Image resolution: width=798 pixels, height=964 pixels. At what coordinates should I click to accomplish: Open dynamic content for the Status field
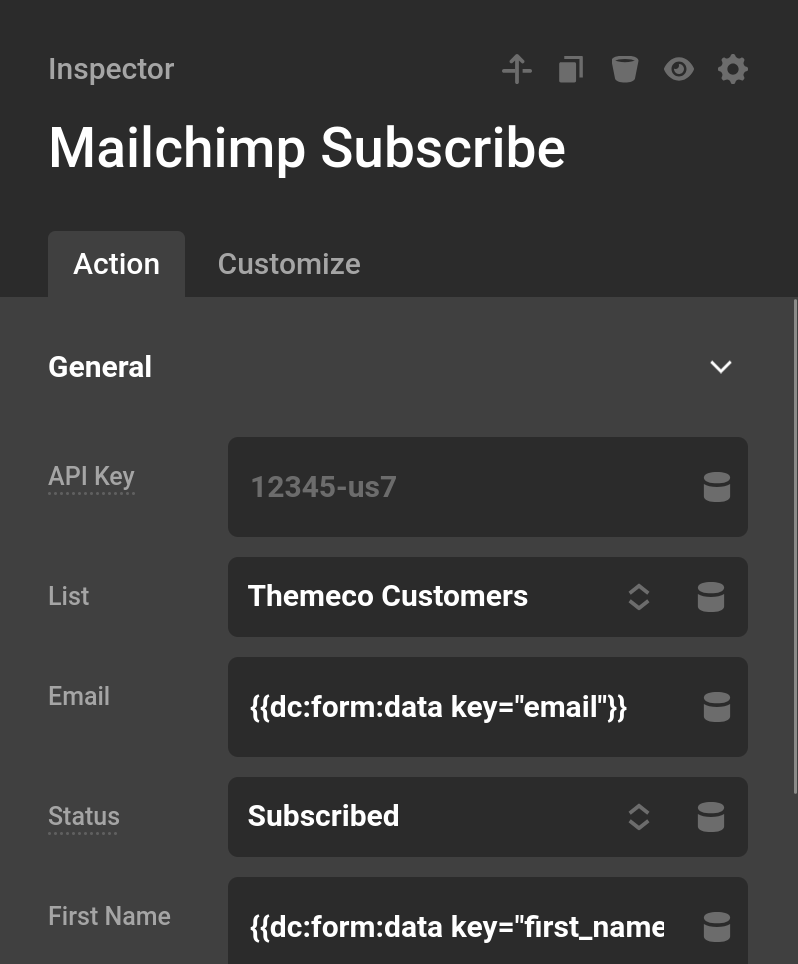pyautogui.click(x=711, y=817)
